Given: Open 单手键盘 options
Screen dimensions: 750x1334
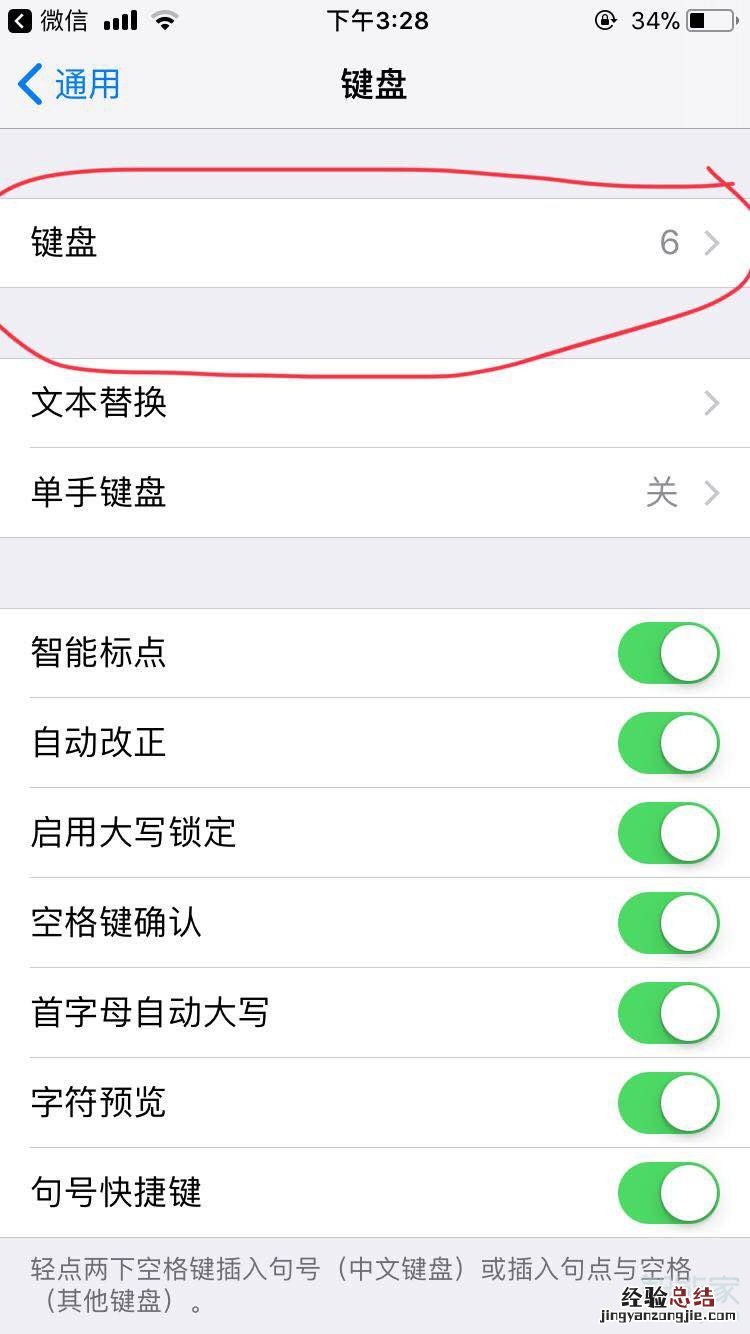Looking at the screenshot, I should click(x=375, y=493).
